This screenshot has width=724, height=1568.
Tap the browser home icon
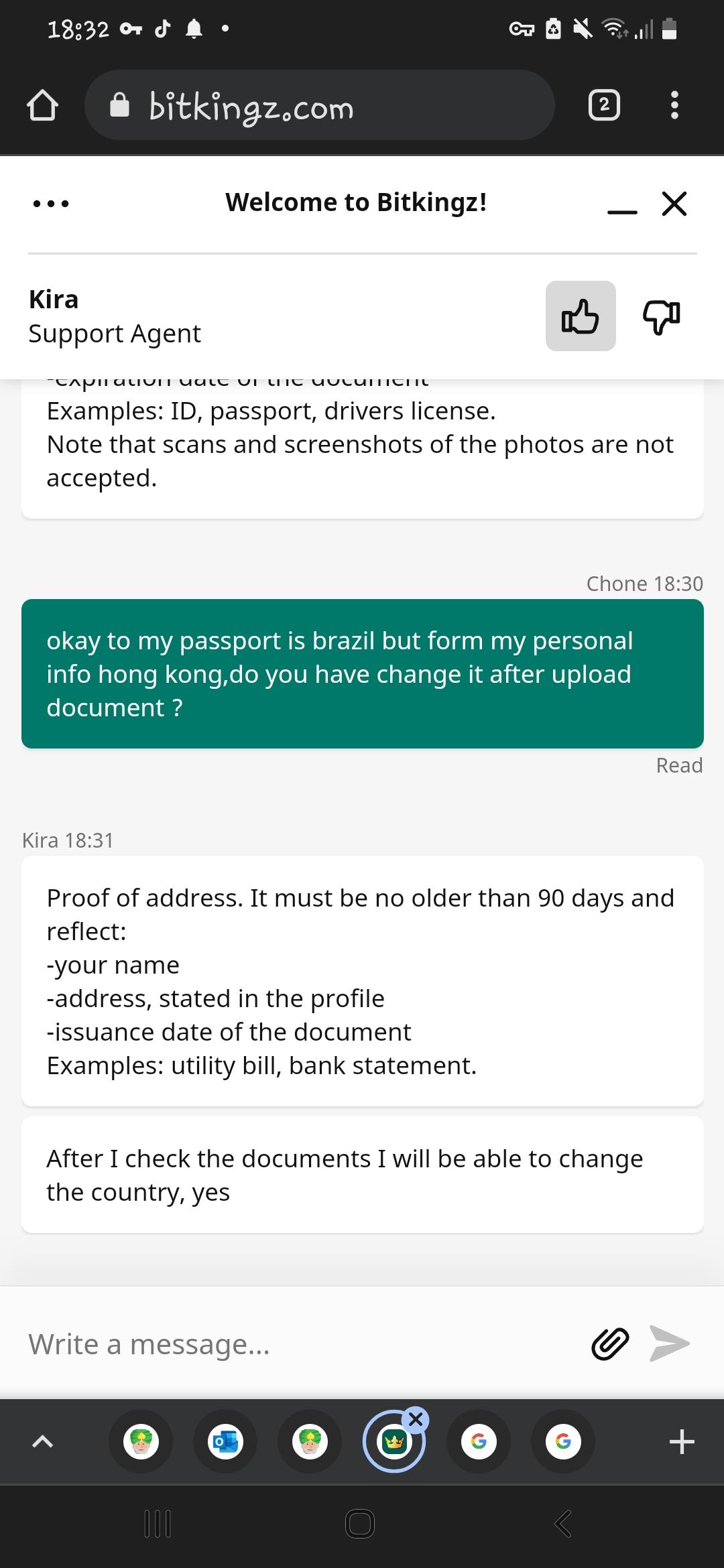coord(42,106)
